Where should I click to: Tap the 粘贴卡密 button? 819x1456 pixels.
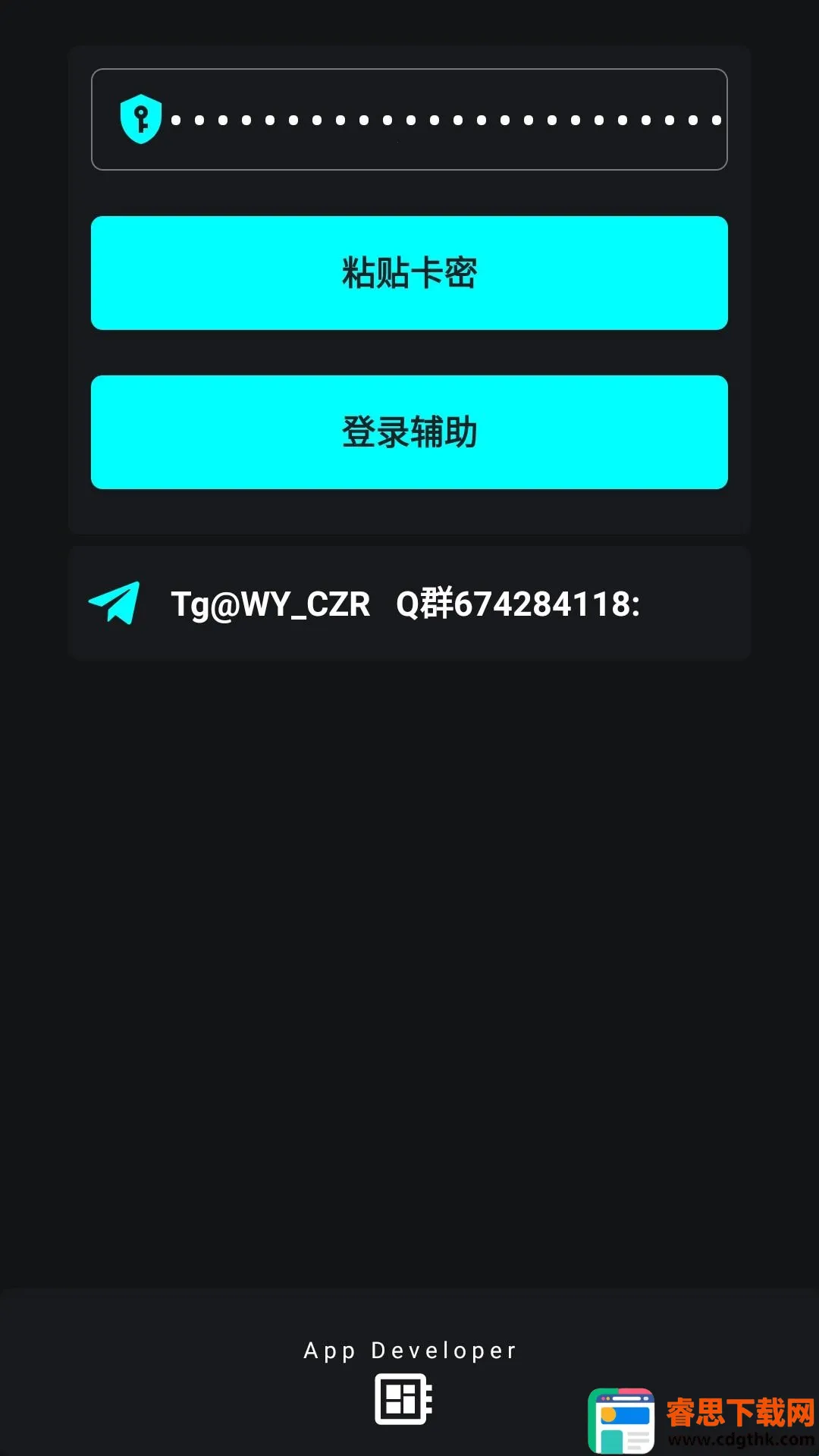(x=409, y=273)
